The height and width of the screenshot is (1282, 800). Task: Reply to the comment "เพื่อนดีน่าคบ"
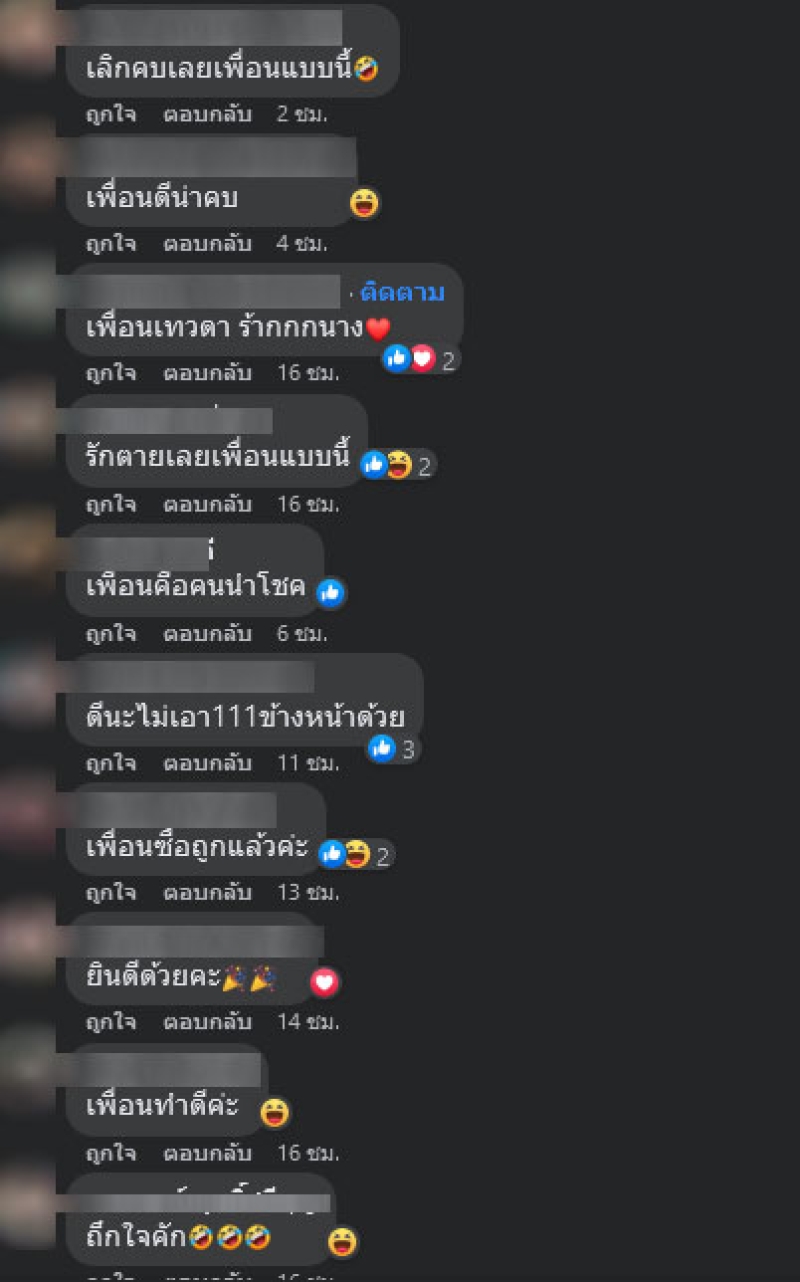pyautogui.click(x=207, y=243)
